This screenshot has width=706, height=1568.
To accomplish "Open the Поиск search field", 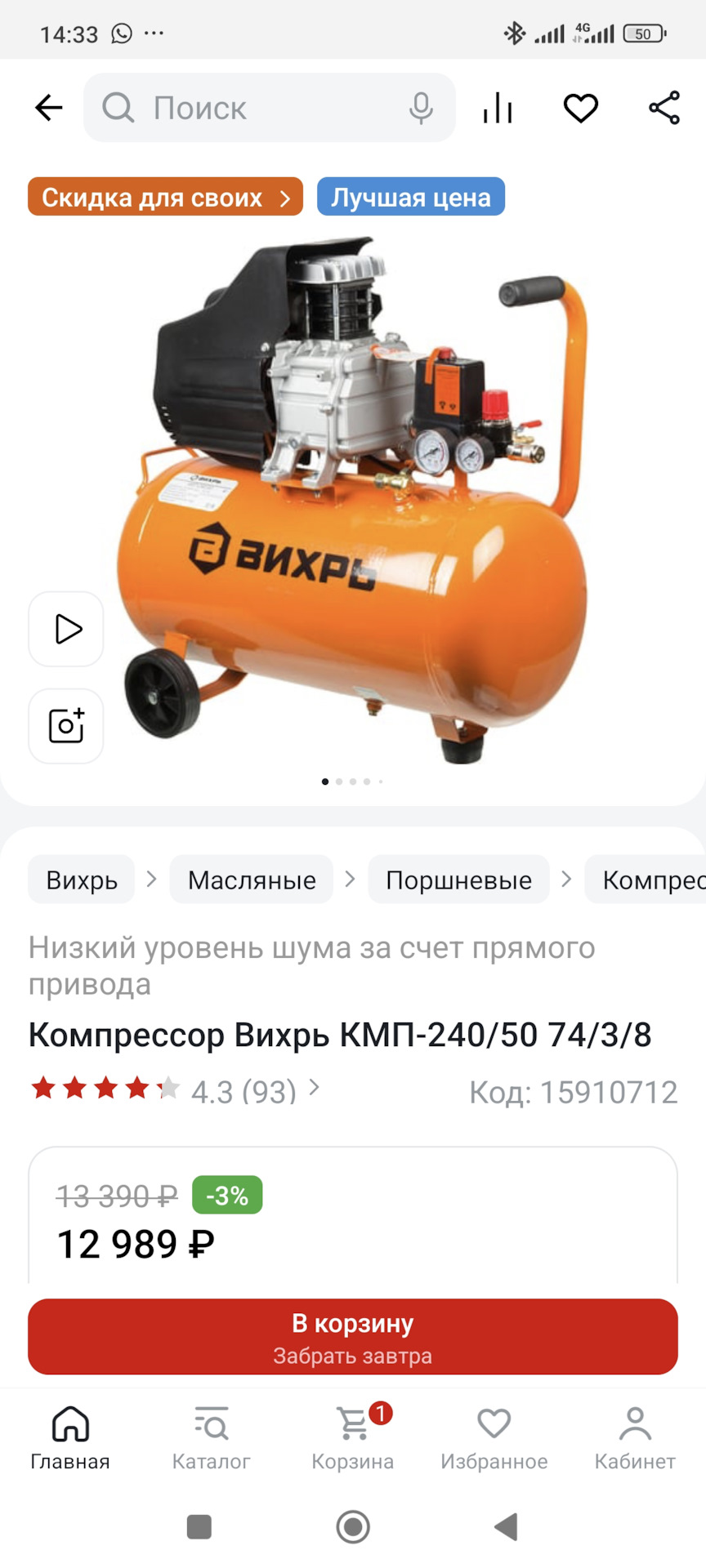I will [x=245, y=108].
